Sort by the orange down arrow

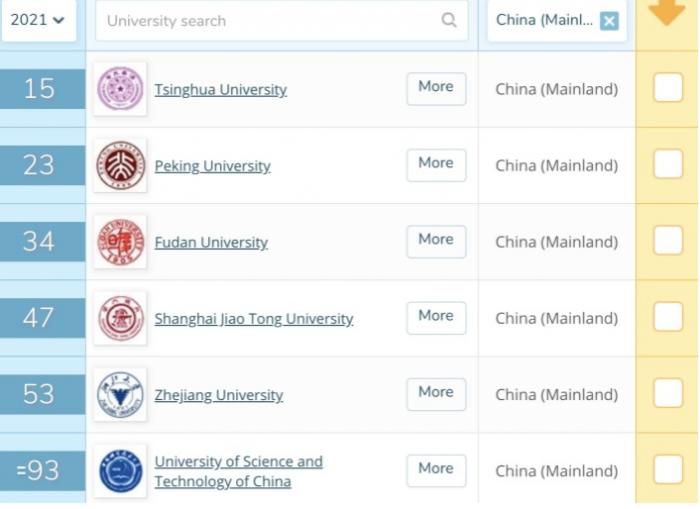(666, 14)
